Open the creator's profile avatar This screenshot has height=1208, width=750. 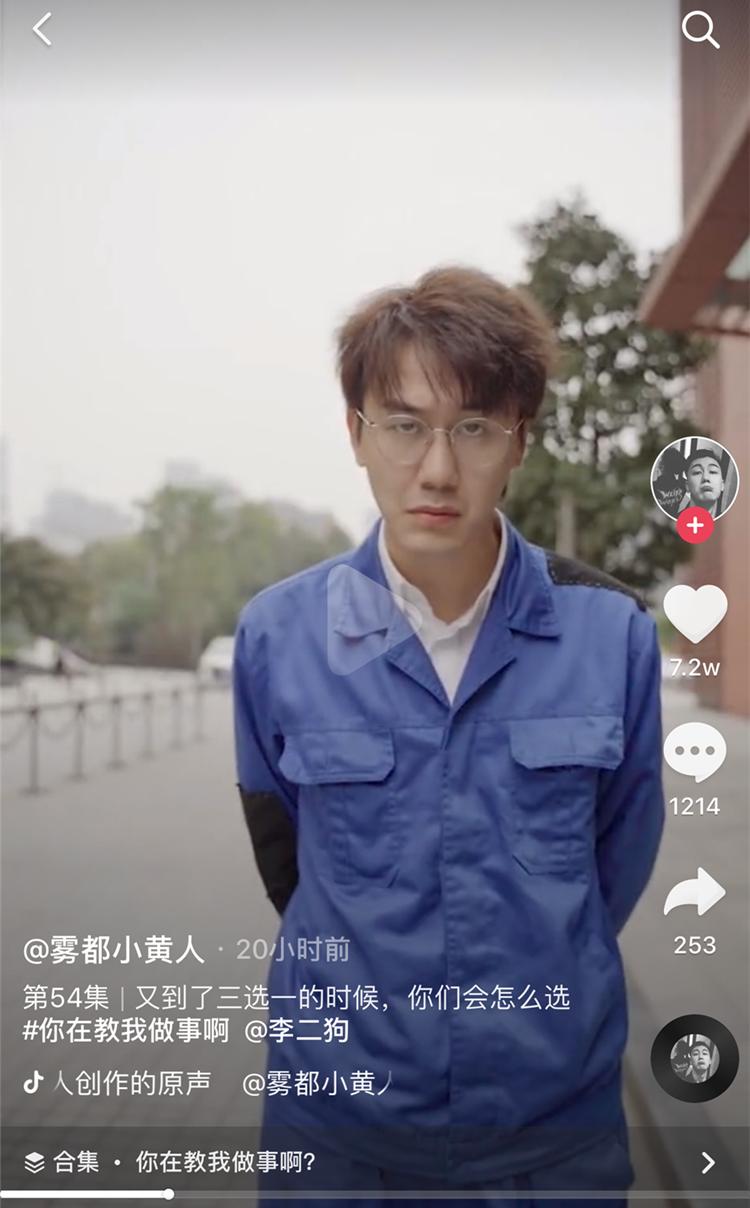[694, 479]
